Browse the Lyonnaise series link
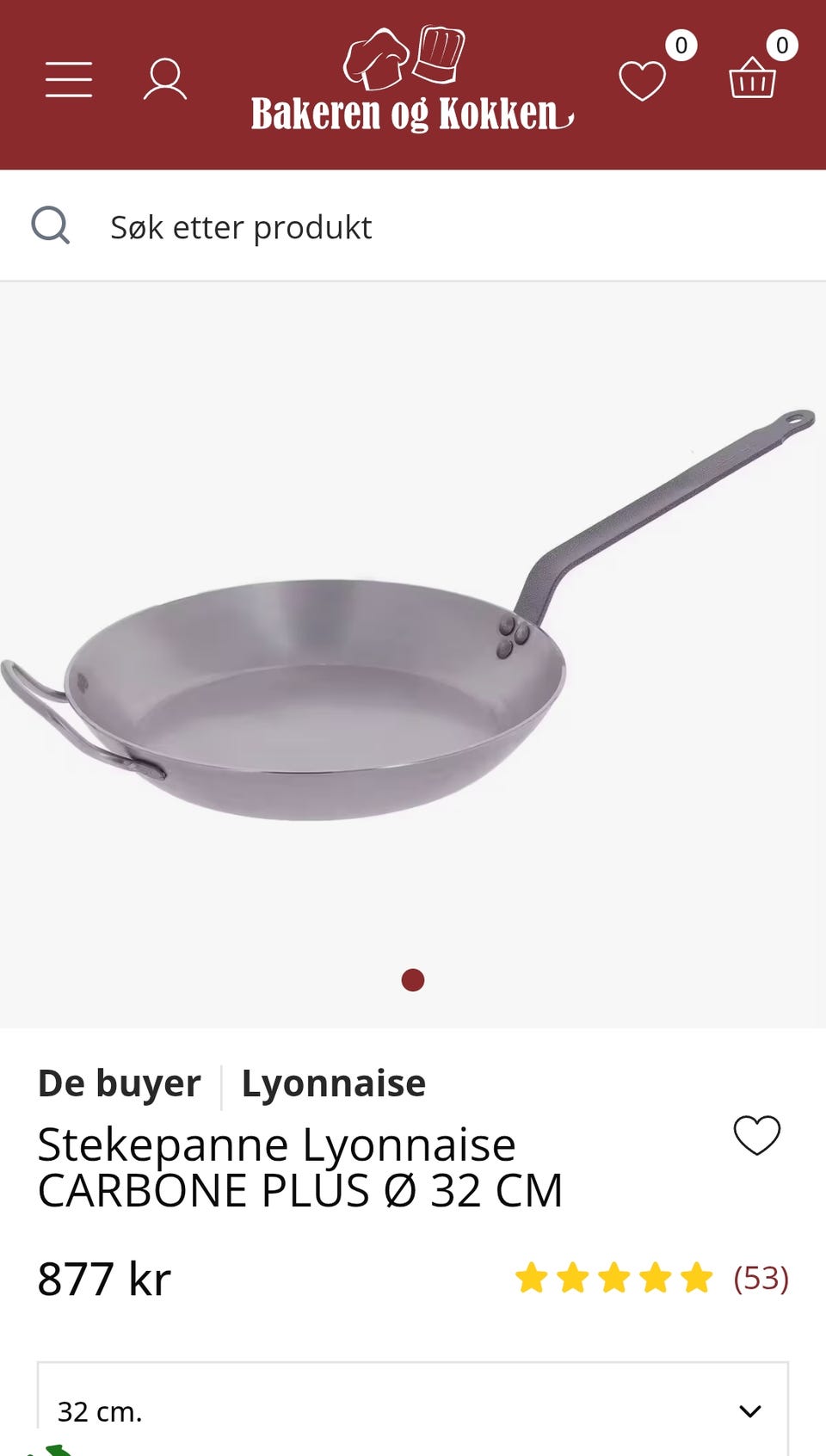Image resolution: width=826 pixels, height=1456 pixels. [x=333, y=1083]
